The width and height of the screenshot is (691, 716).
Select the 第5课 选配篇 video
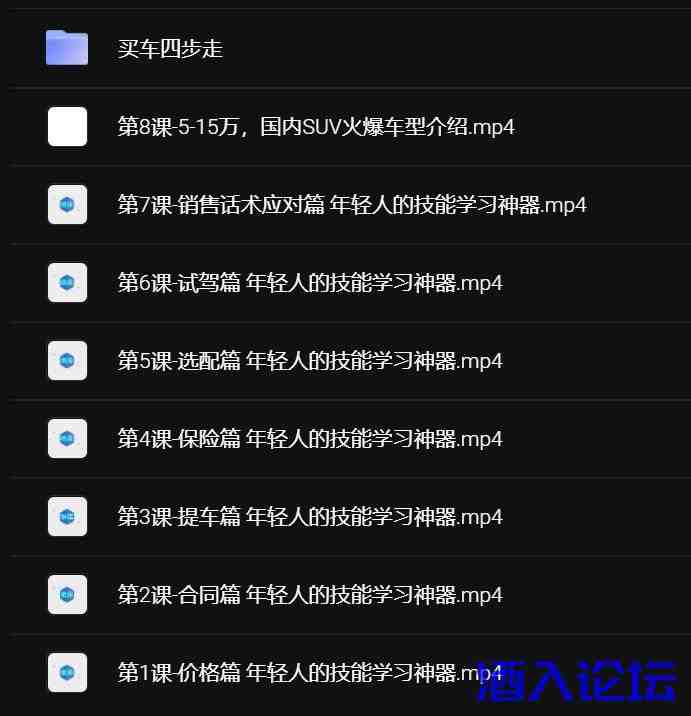(x=309, y=361)
